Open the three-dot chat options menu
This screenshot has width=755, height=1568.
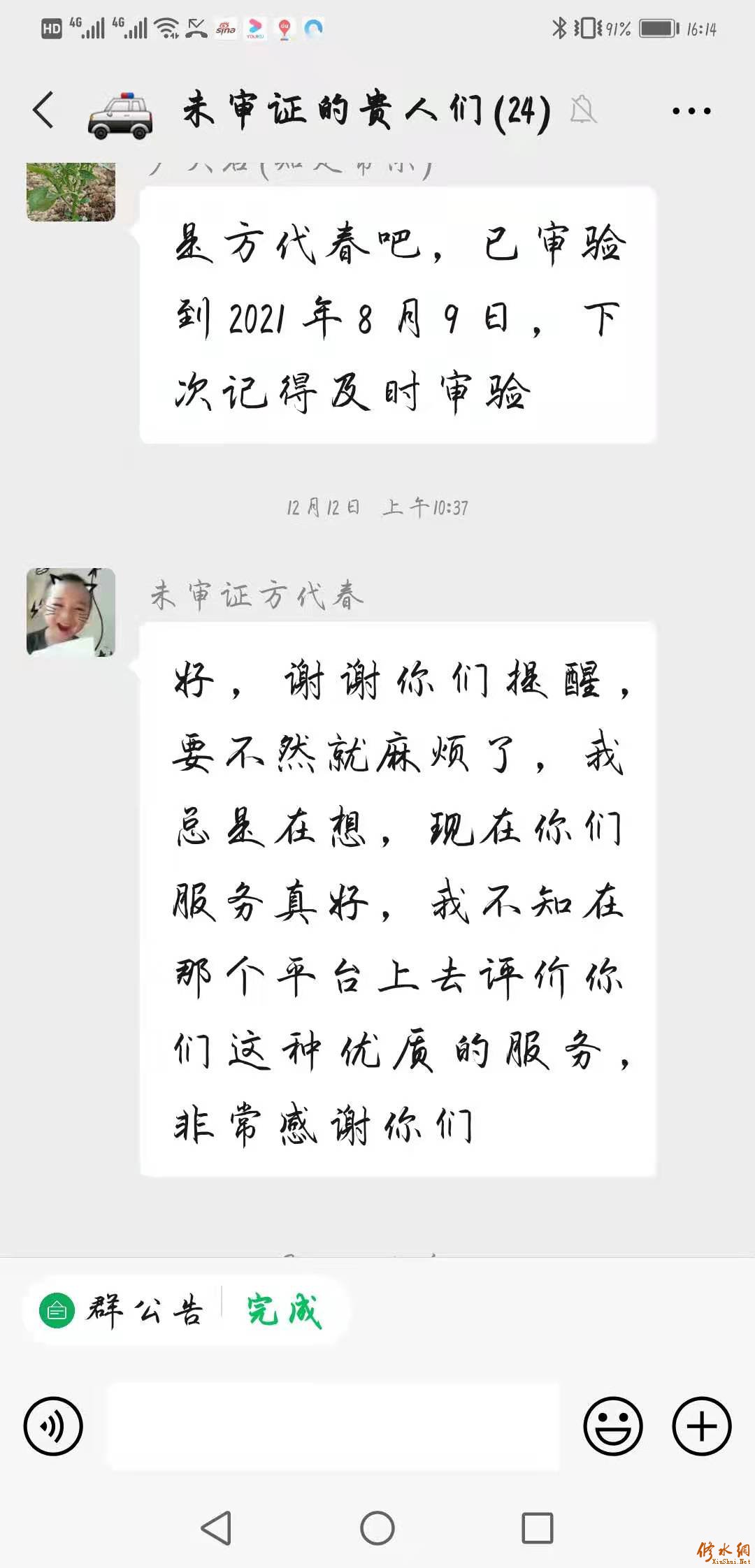tap(691, 110)
